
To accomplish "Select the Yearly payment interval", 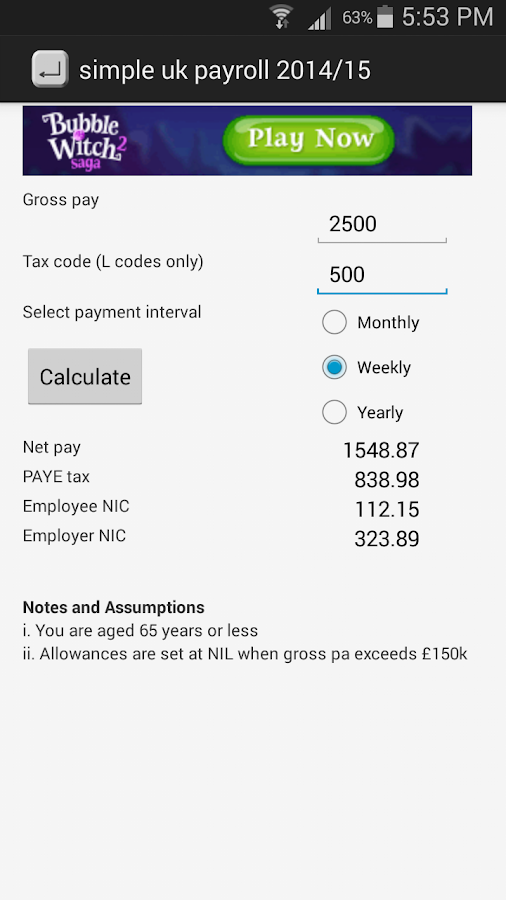I will point(363,412).
